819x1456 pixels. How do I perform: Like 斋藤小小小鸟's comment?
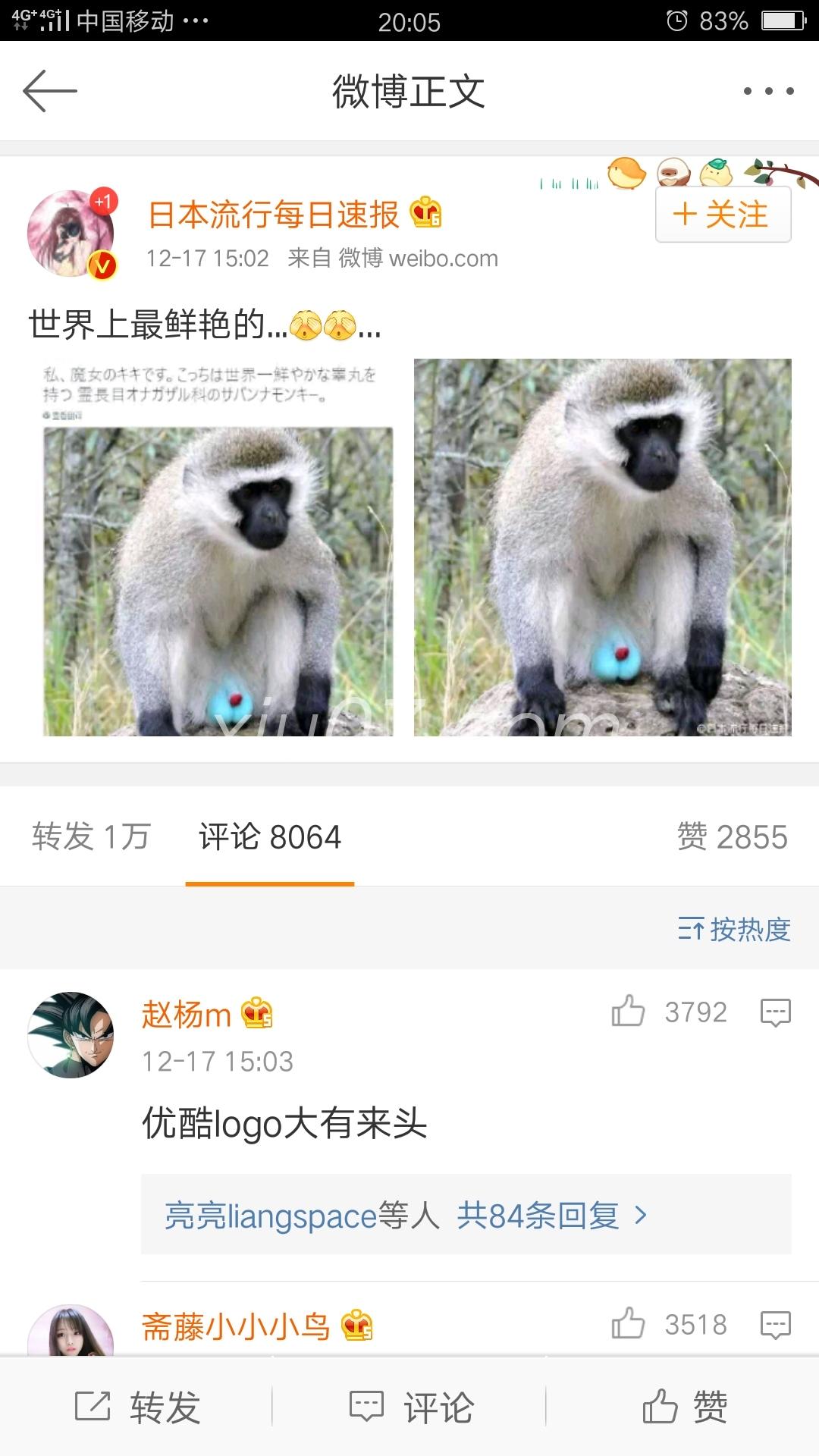coord(669,1324)
